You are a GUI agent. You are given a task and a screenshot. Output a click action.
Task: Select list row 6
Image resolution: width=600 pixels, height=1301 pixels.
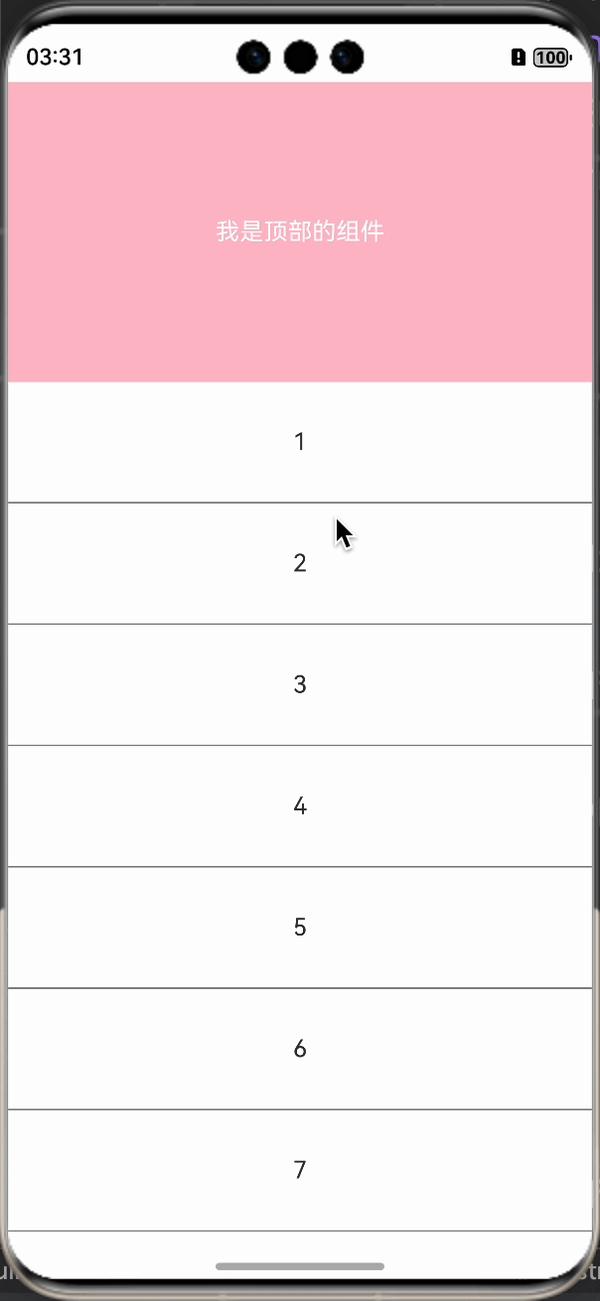tap(299, 1049)
